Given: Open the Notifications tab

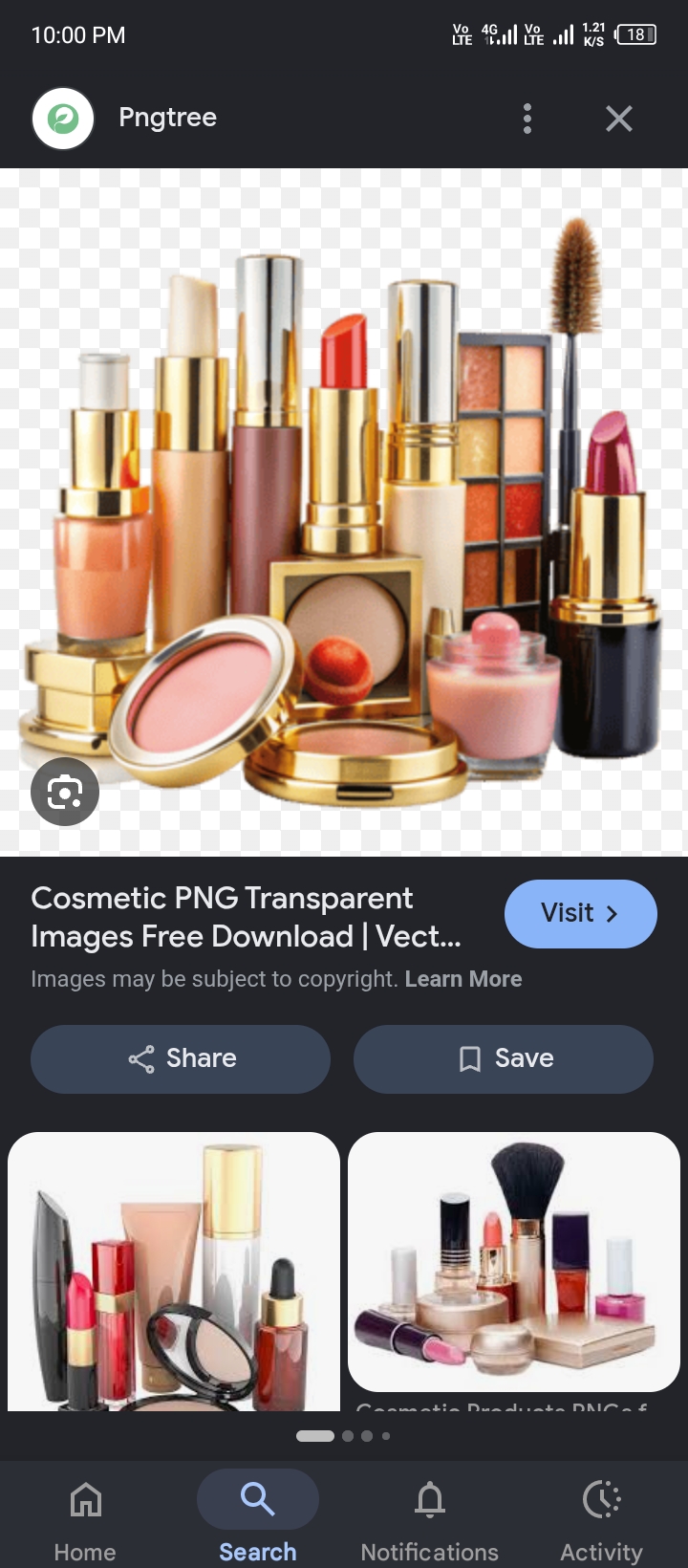Looking at the screenshot, I should point(430,1518).
